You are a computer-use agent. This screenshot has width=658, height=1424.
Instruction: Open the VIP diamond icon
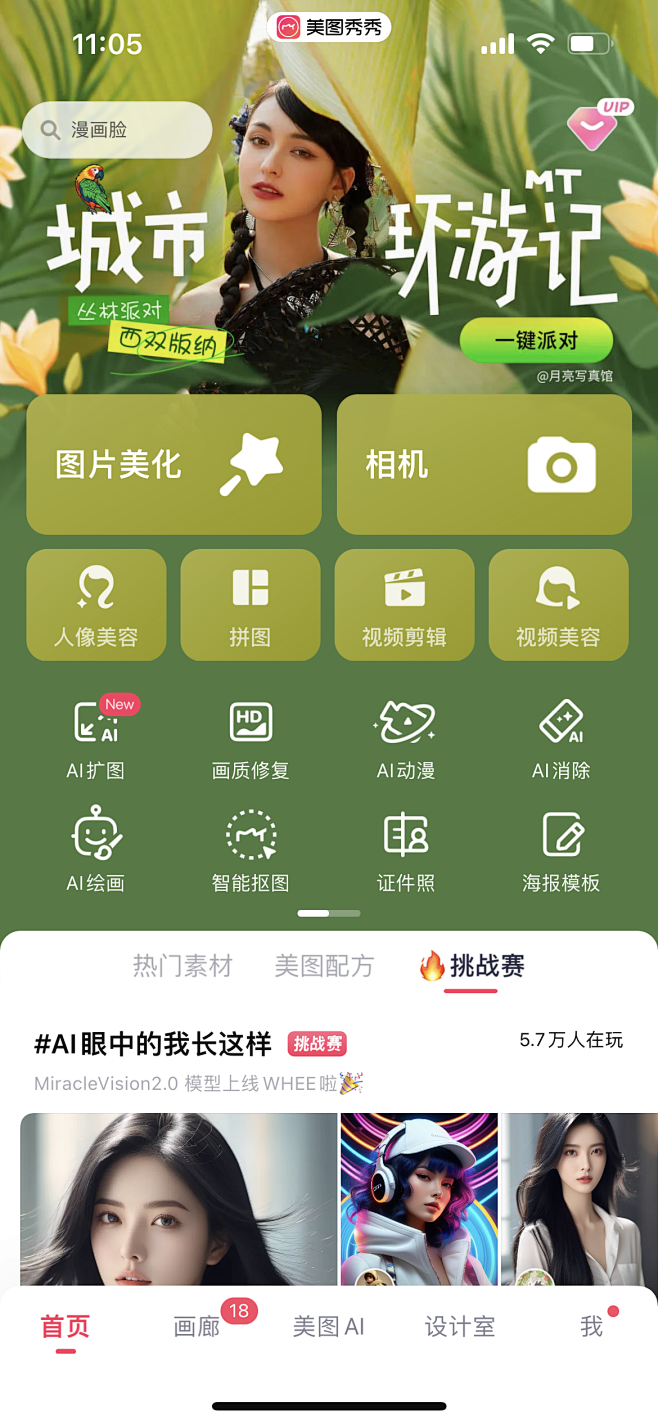point(592,128)
